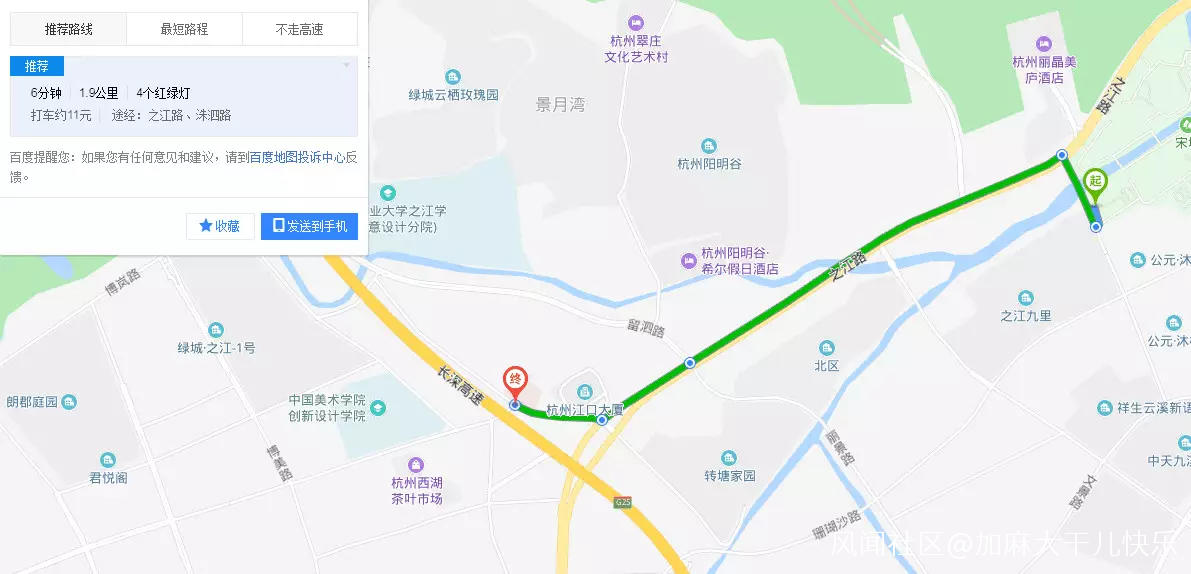The width and height of the screenshot is (1191, 574).
Task: Tap the 收藏 button to save the route
Action: pyautogui.click(x=220, y=226)
